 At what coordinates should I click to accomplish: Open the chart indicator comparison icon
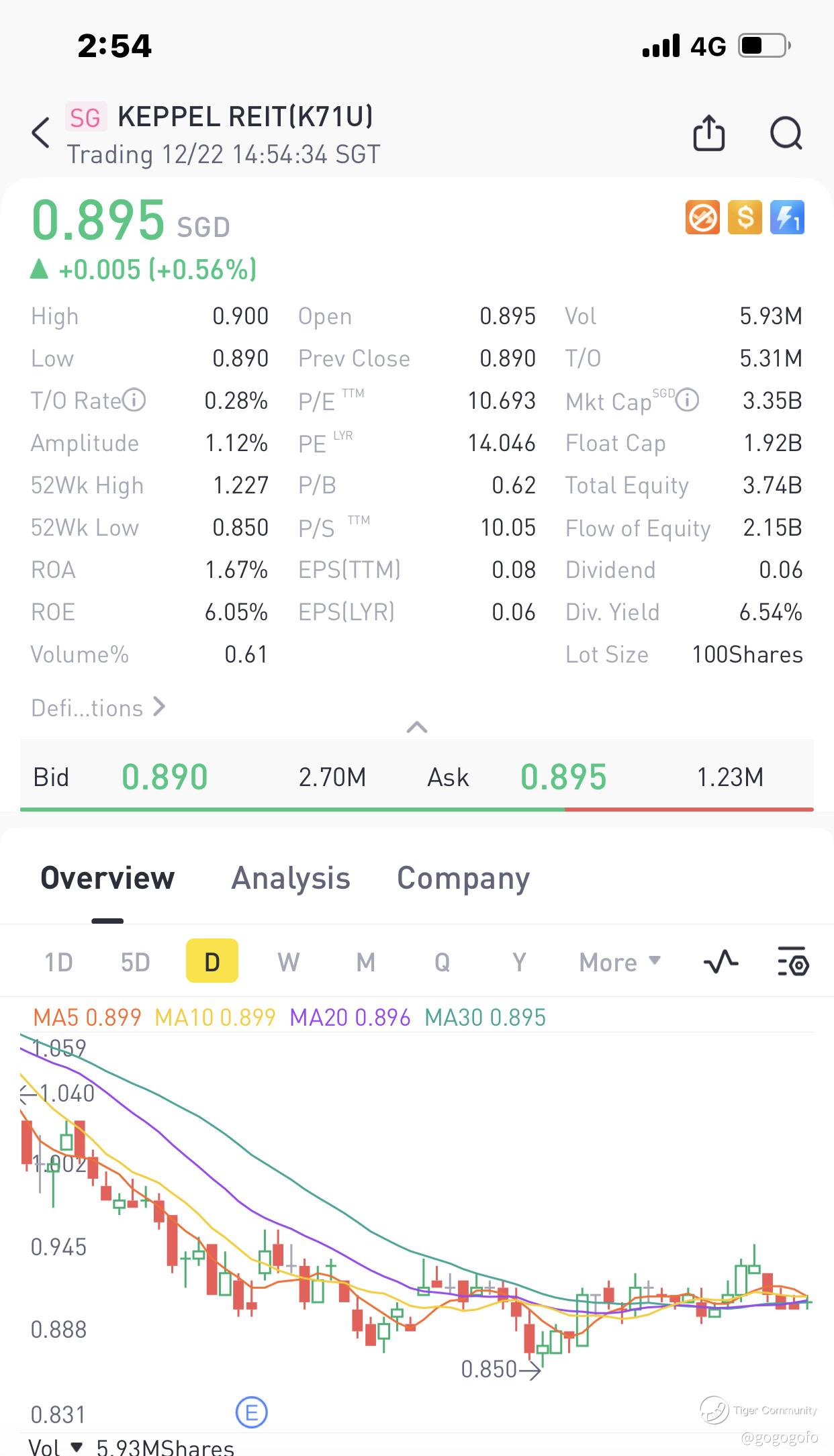point(721,962)
